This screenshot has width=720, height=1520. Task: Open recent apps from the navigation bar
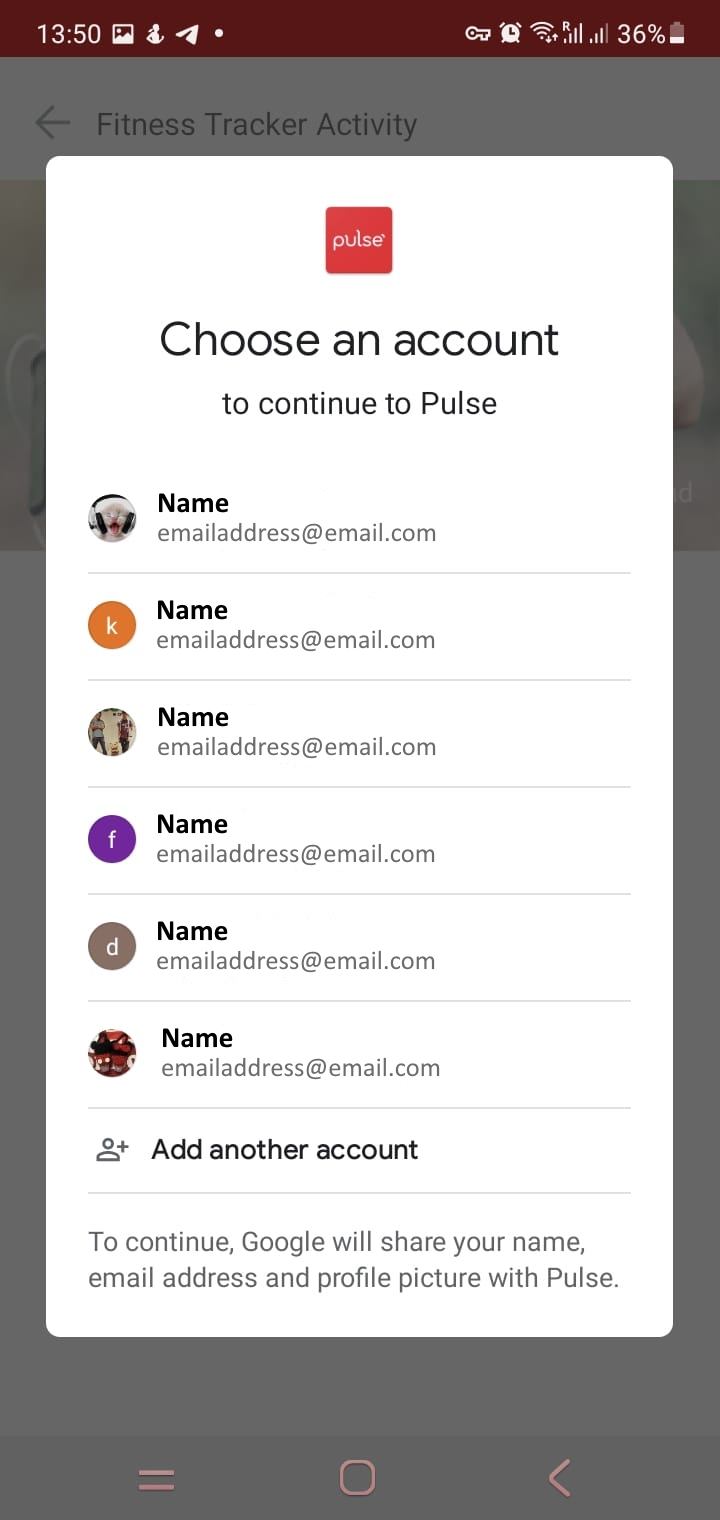coord(156,1478)
